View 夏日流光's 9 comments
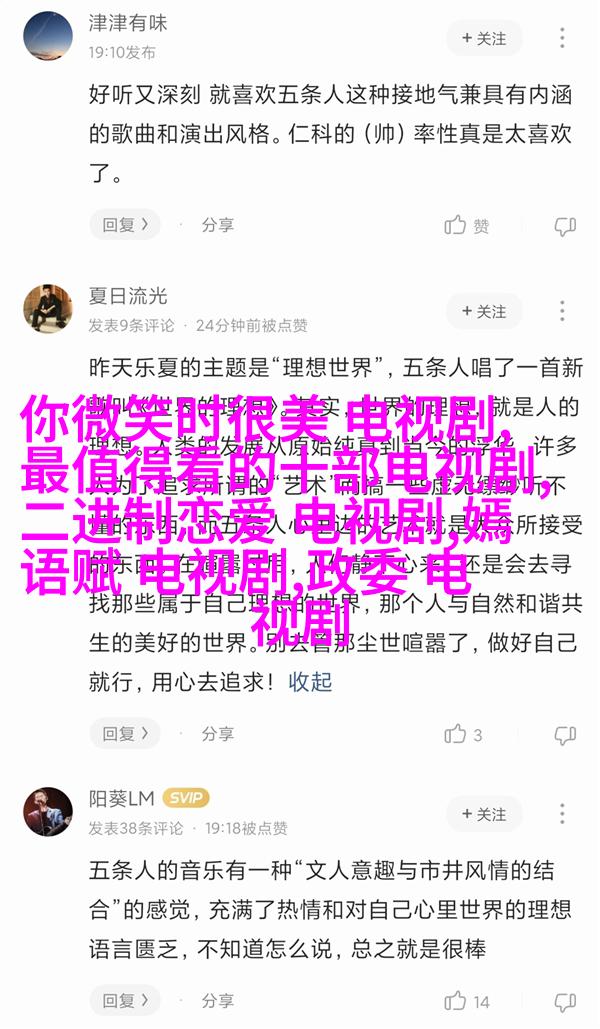This screenshot has height=1029, width=600. (x=131, y=325)
